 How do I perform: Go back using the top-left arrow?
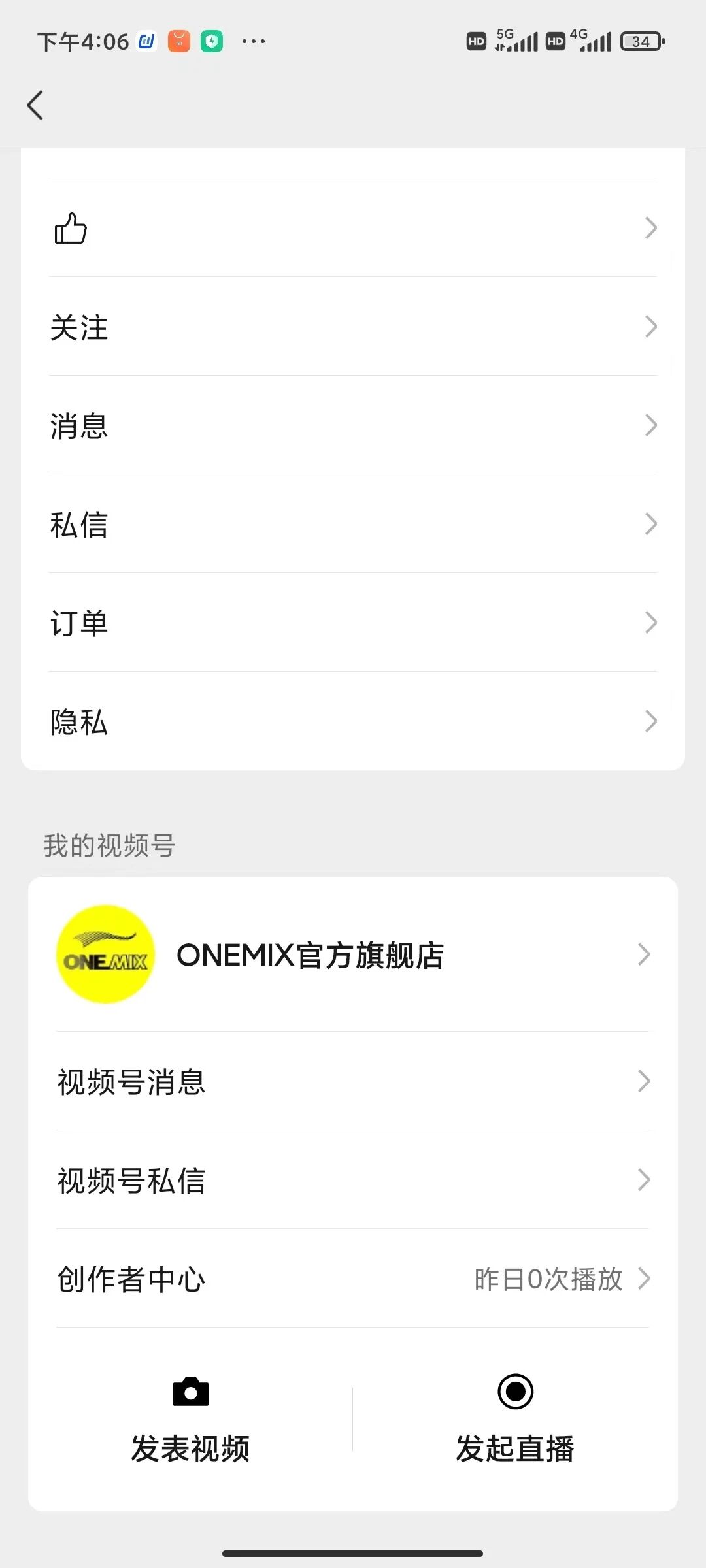pyautogui.click(x=35, y=105)
